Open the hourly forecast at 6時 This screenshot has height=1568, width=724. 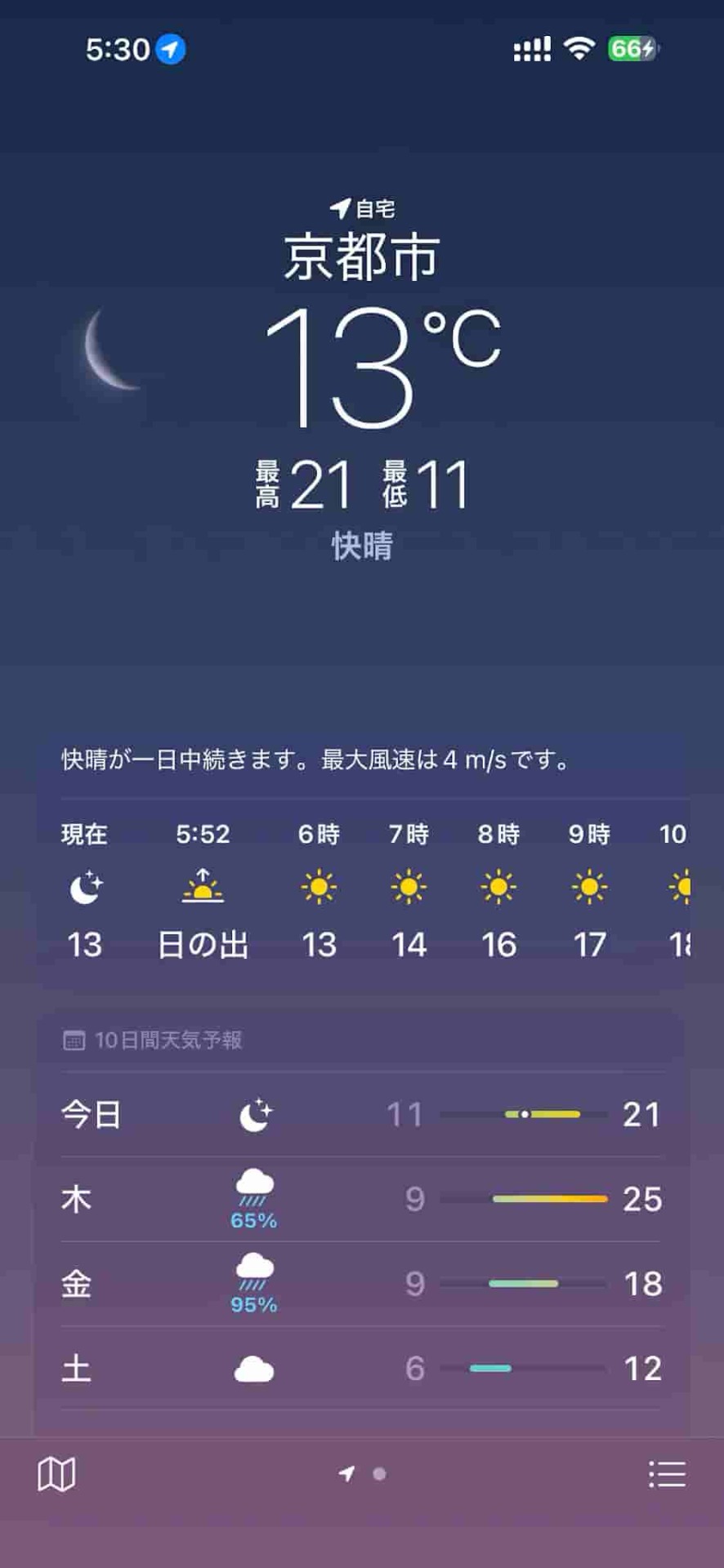point(319,889)
